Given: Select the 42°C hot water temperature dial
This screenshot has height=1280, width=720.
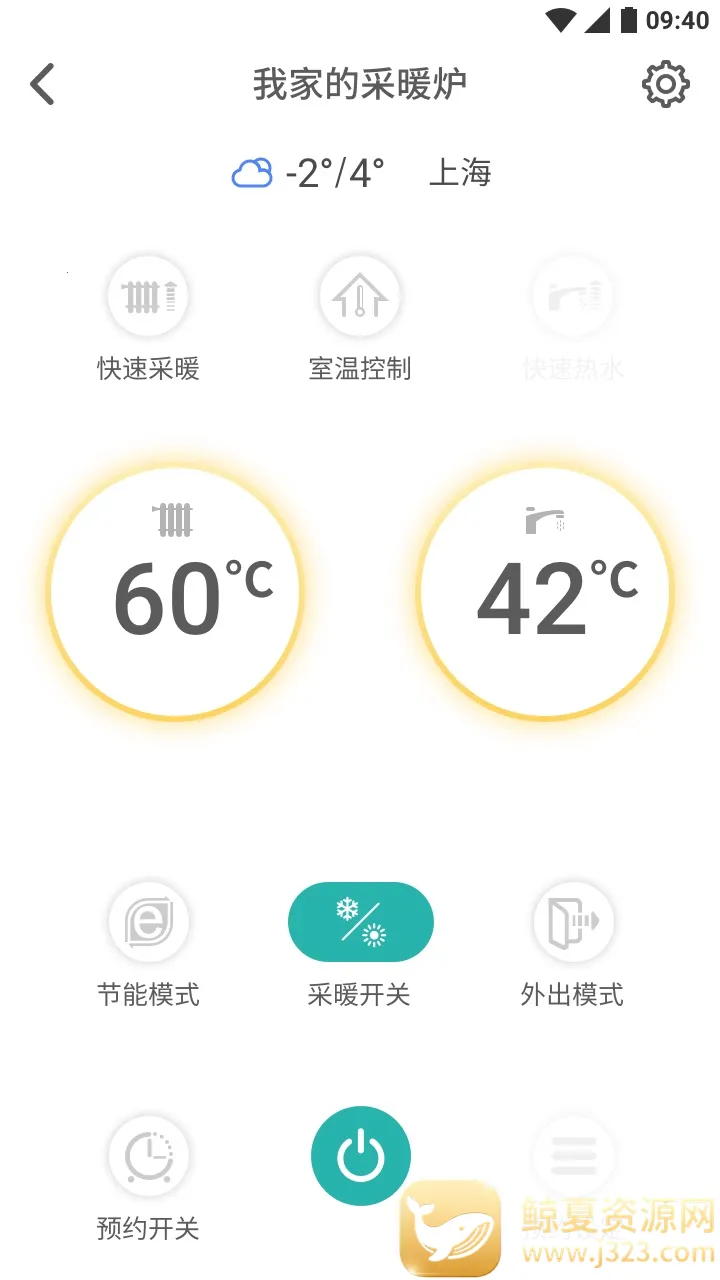Looking at the screenshot, I should (545, 592).
